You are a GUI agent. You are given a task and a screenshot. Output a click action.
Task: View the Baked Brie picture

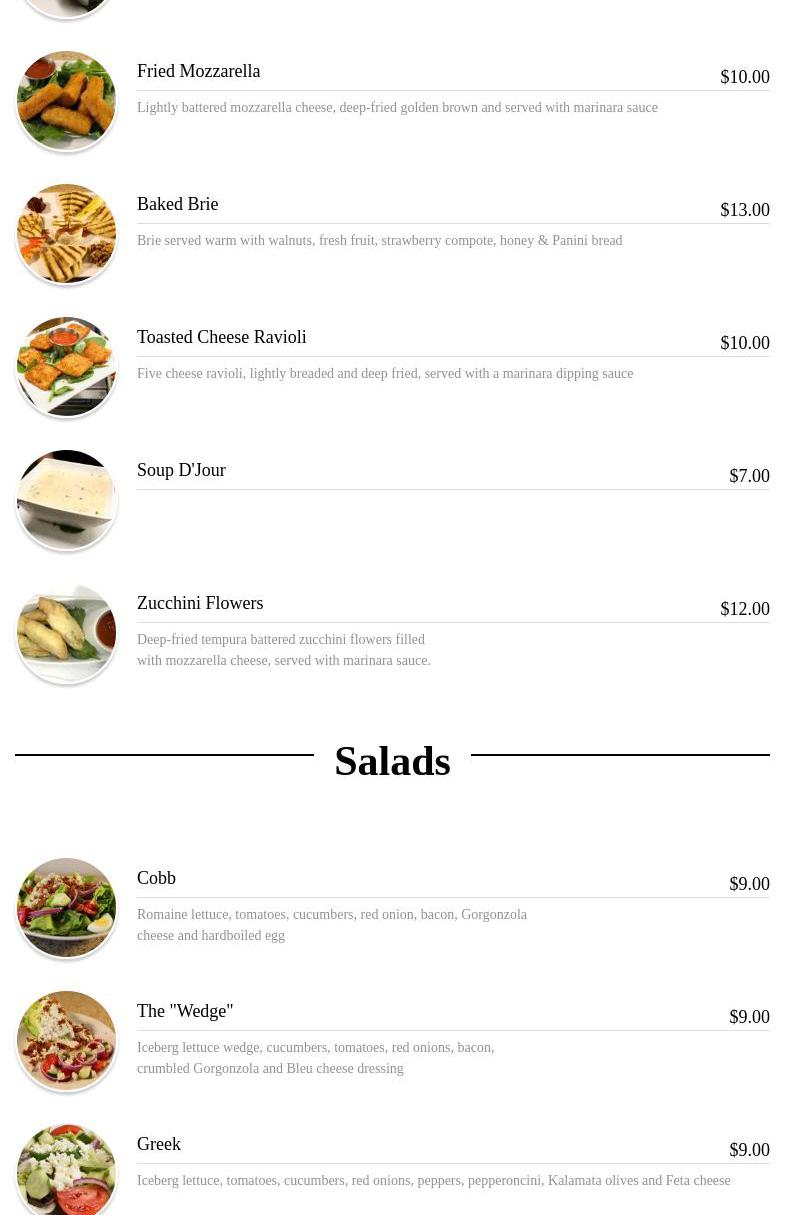click(x=67, y=234)
